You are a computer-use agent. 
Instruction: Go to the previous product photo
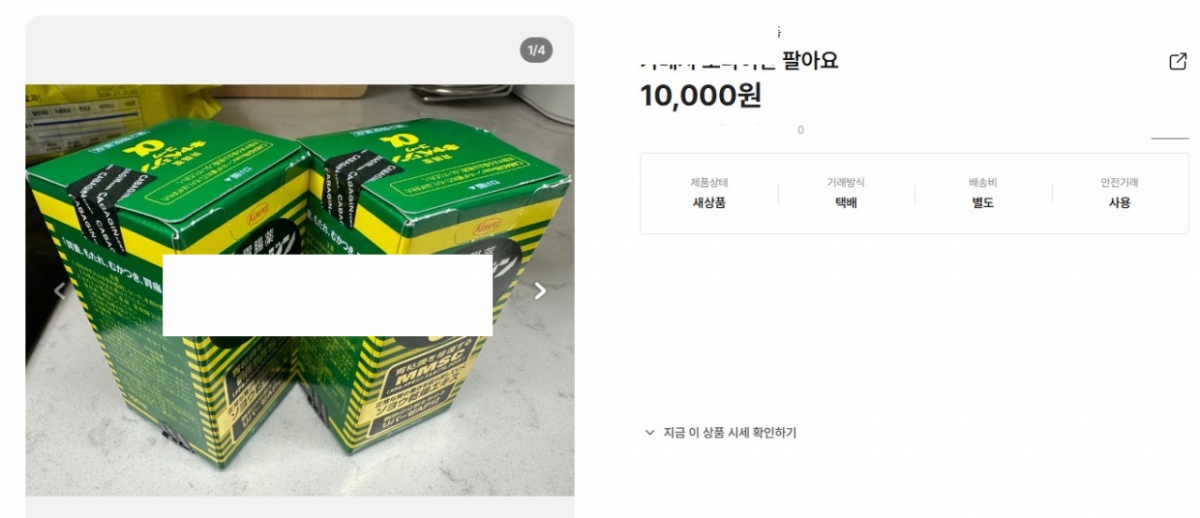pos(59,291)
